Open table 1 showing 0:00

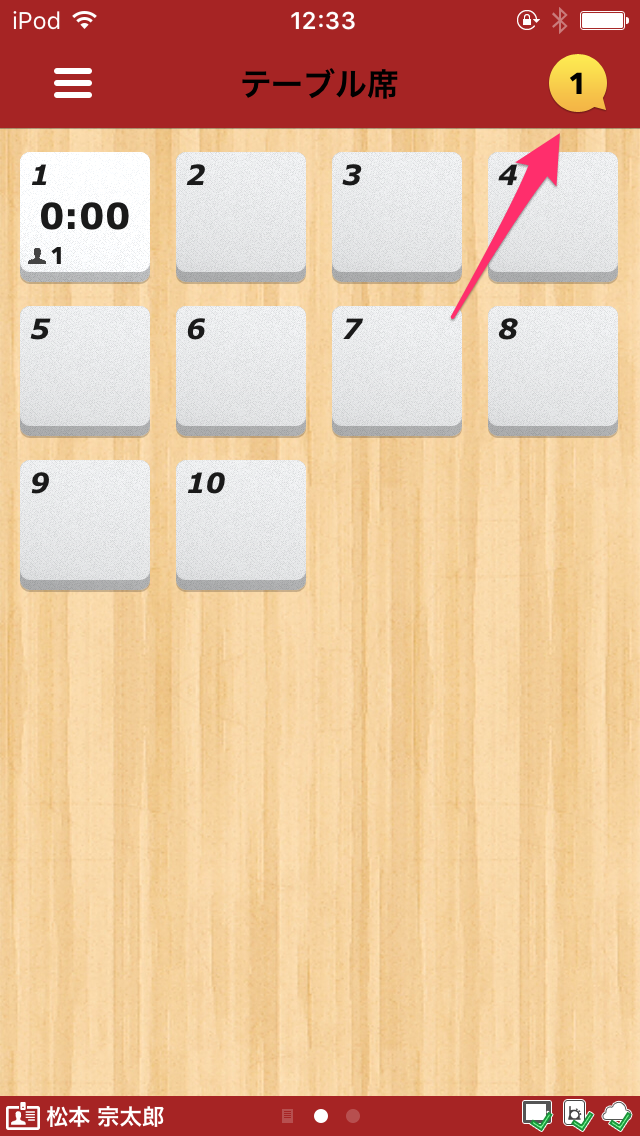click(85, 217)
